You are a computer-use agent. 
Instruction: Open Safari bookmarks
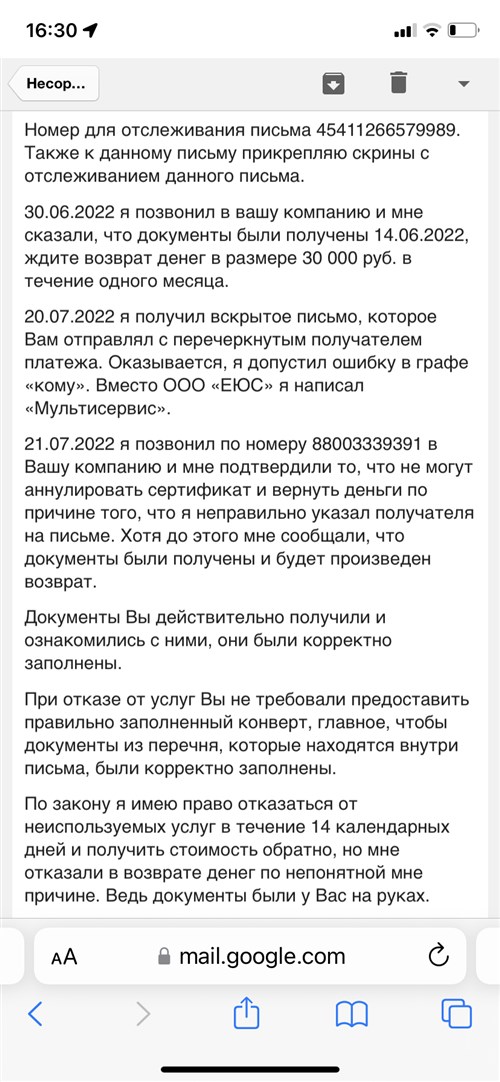tap(352, 1014)
